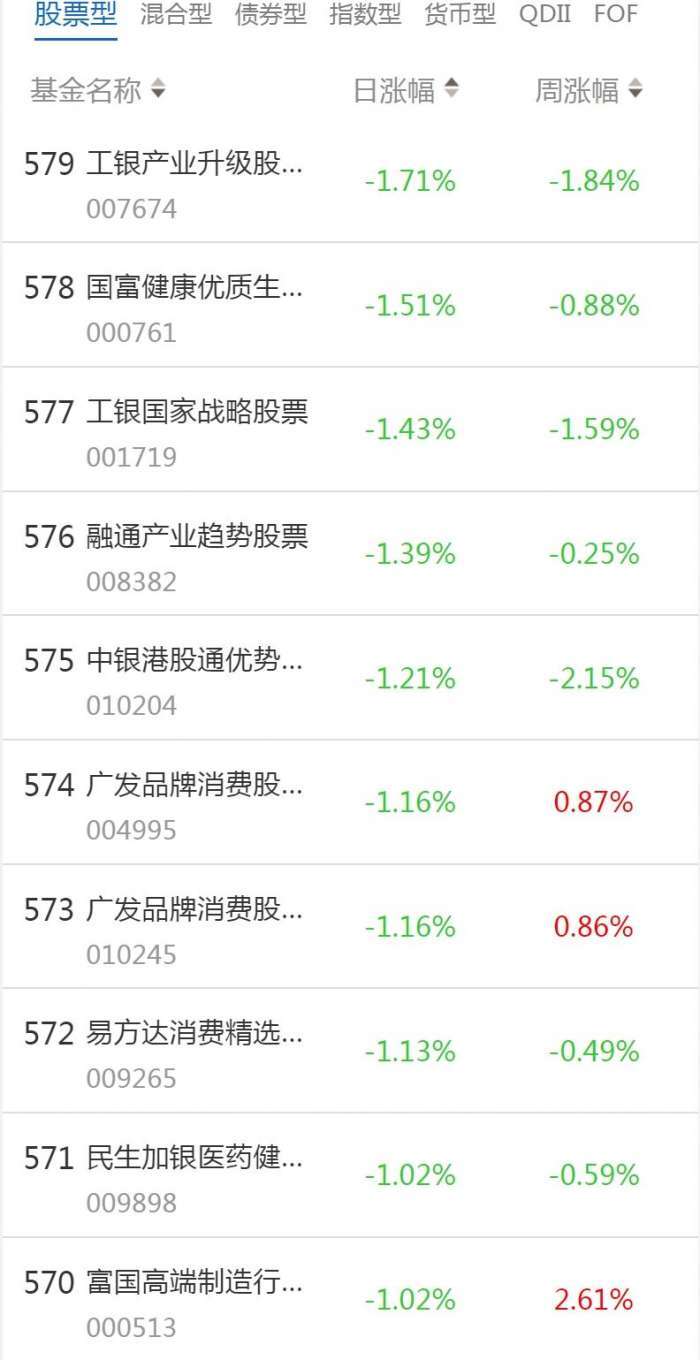This screenshot has width=700, height=1360.
Task: Switch to the 债券型 tab
Action: [270, 15]
